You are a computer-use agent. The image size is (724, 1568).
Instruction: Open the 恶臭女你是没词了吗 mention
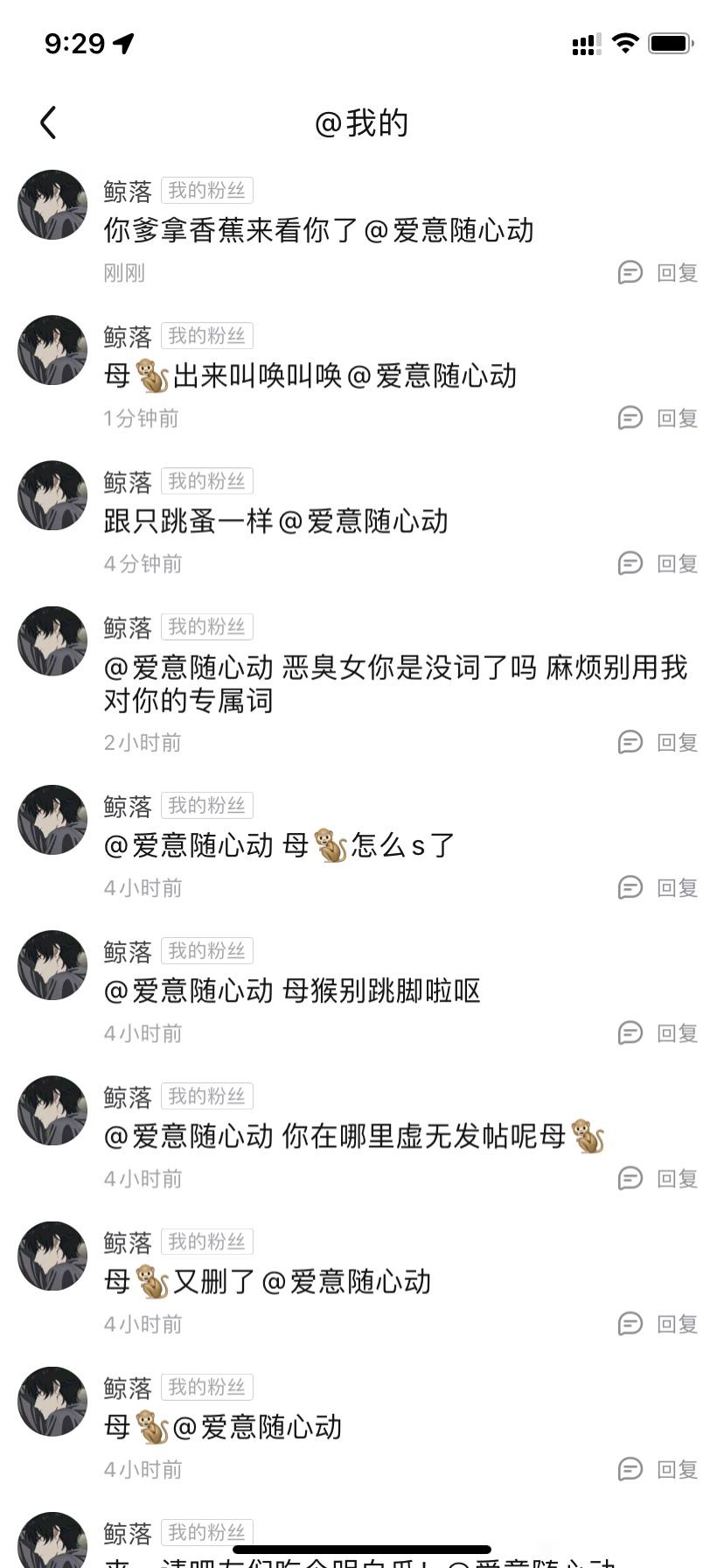393,684
